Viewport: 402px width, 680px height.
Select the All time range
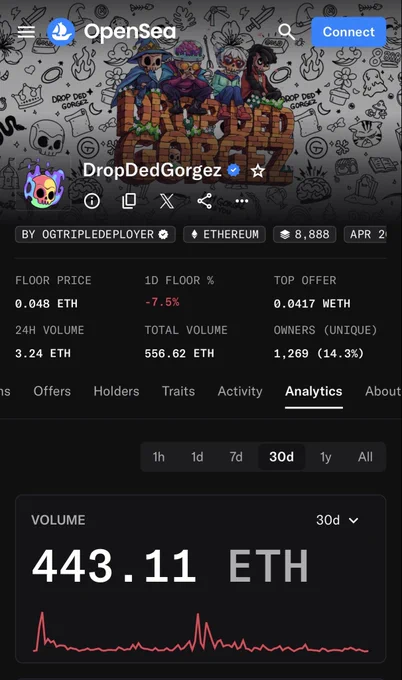365,457
